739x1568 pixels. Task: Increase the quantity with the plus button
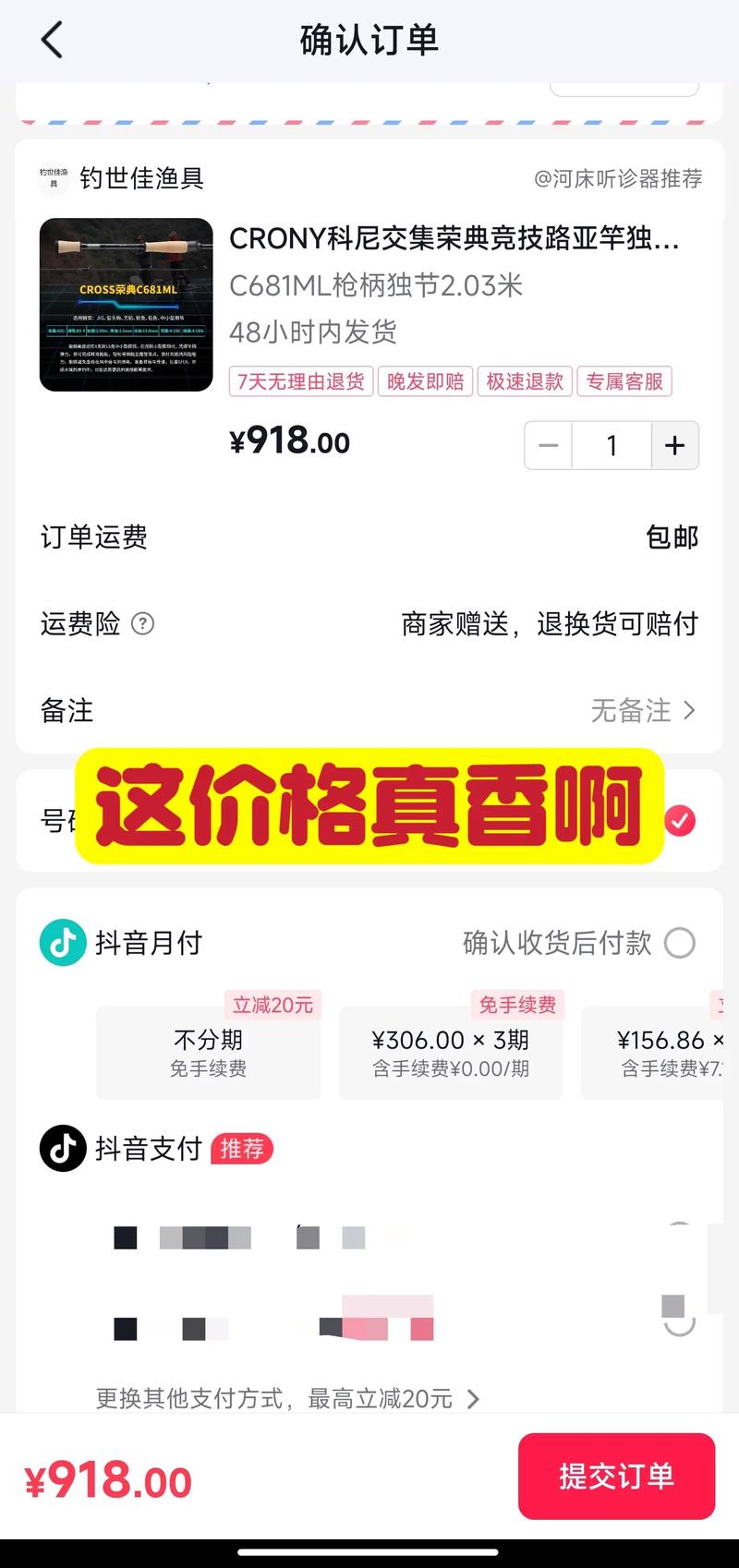675,446
